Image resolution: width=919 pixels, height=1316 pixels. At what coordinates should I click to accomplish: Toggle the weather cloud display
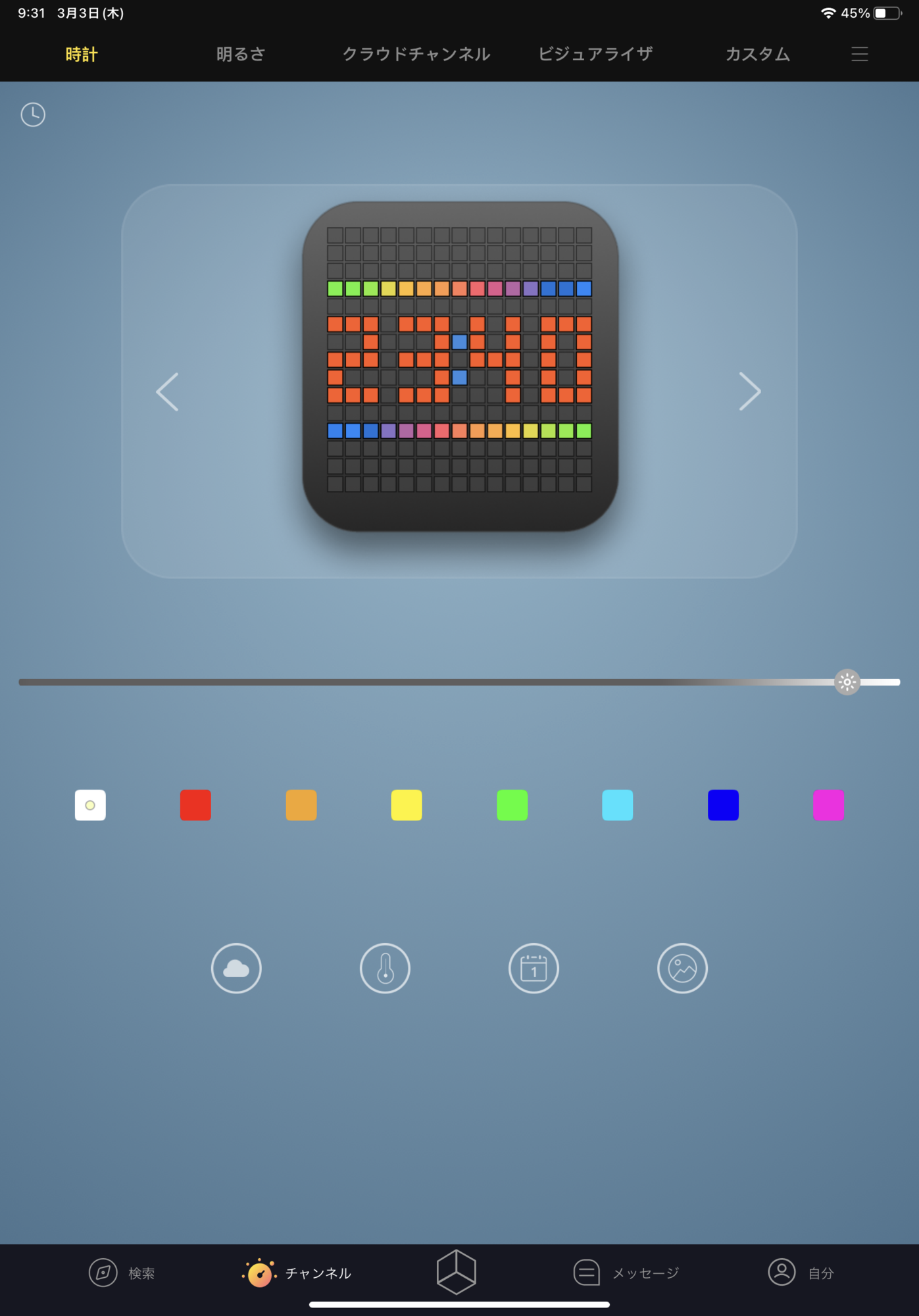[236, 968]
